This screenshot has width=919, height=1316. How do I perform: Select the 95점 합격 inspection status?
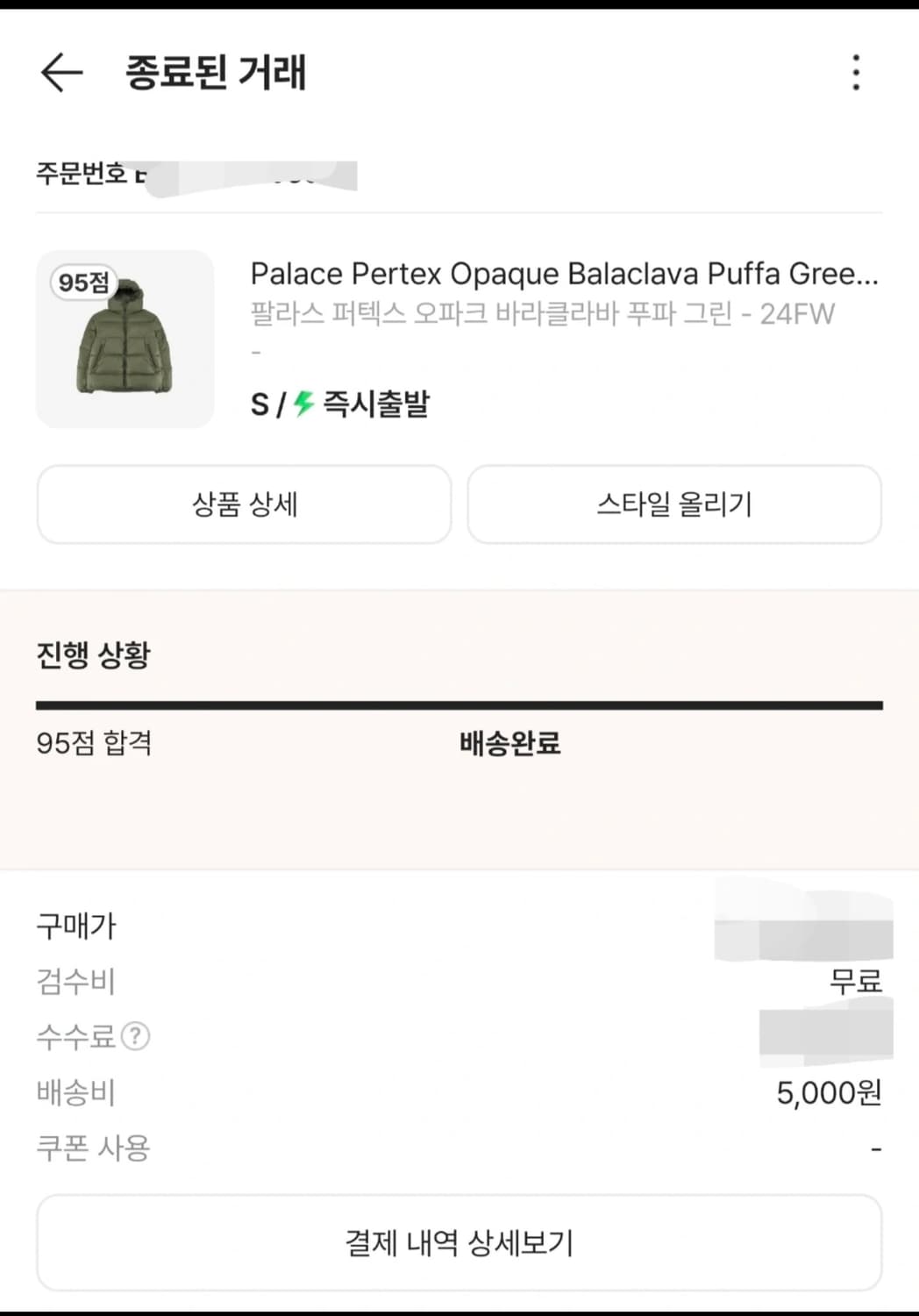pos(93,745)
